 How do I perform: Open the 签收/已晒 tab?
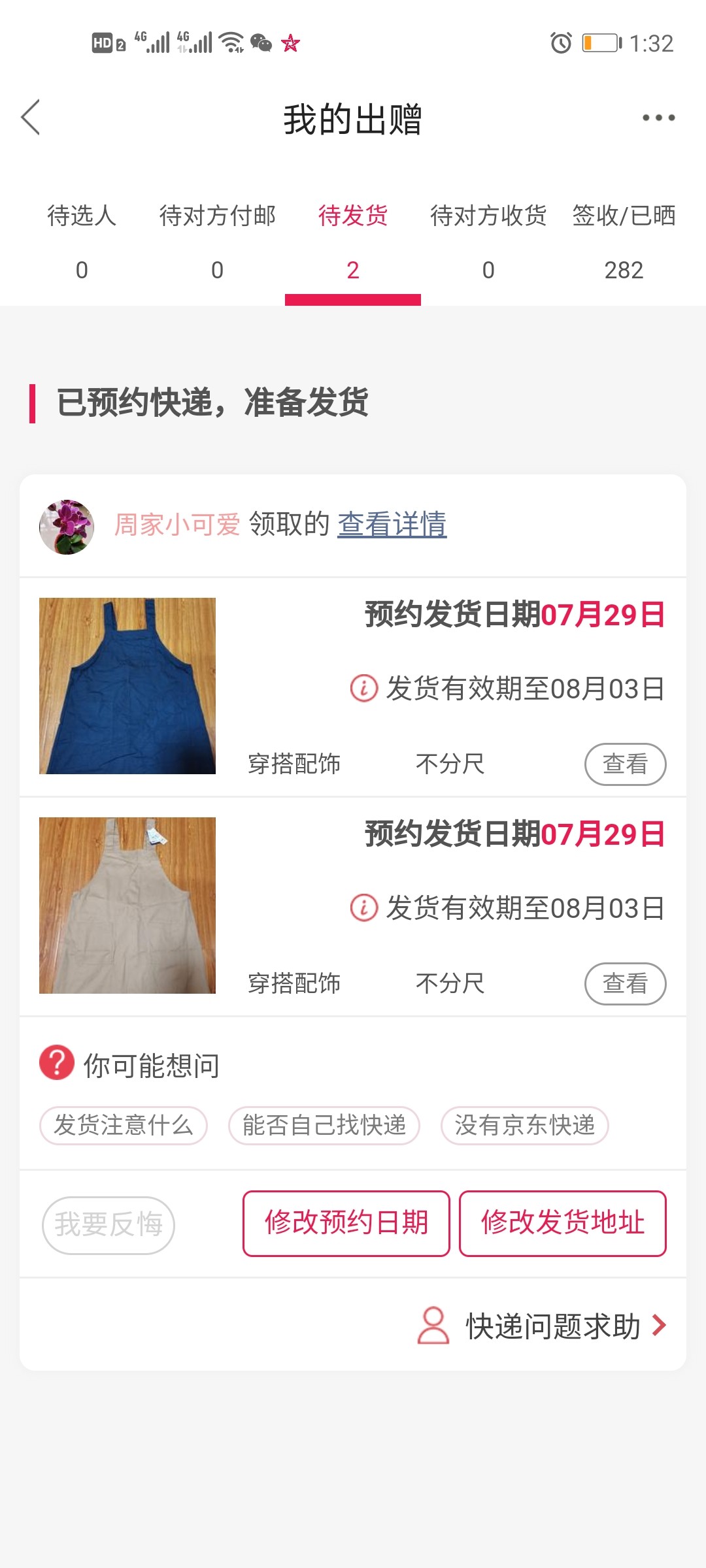pyautogui.click(x=624, y=240)
